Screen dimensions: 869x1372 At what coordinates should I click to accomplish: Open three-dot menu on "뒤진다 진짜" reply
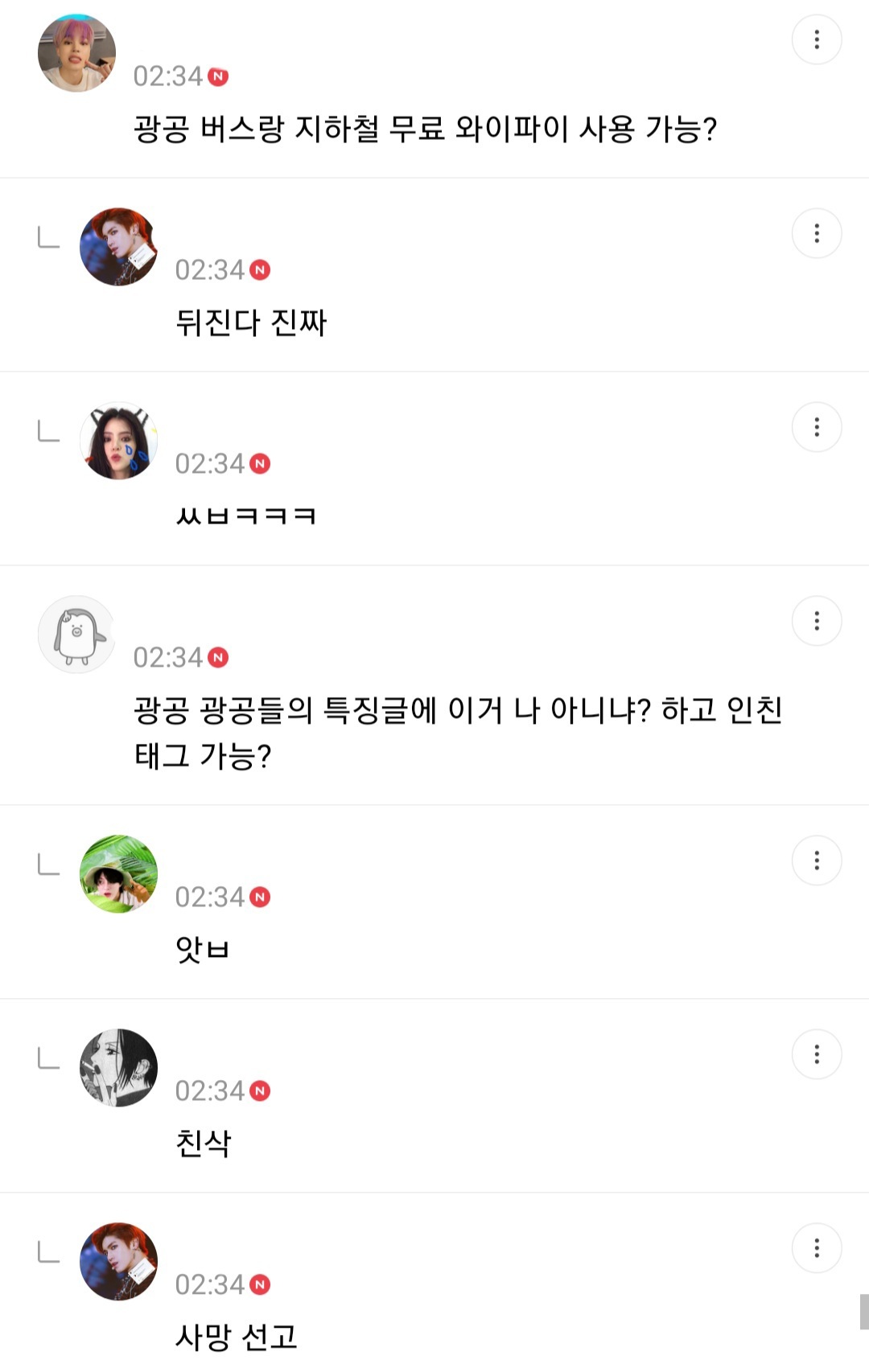click(818, 234)
